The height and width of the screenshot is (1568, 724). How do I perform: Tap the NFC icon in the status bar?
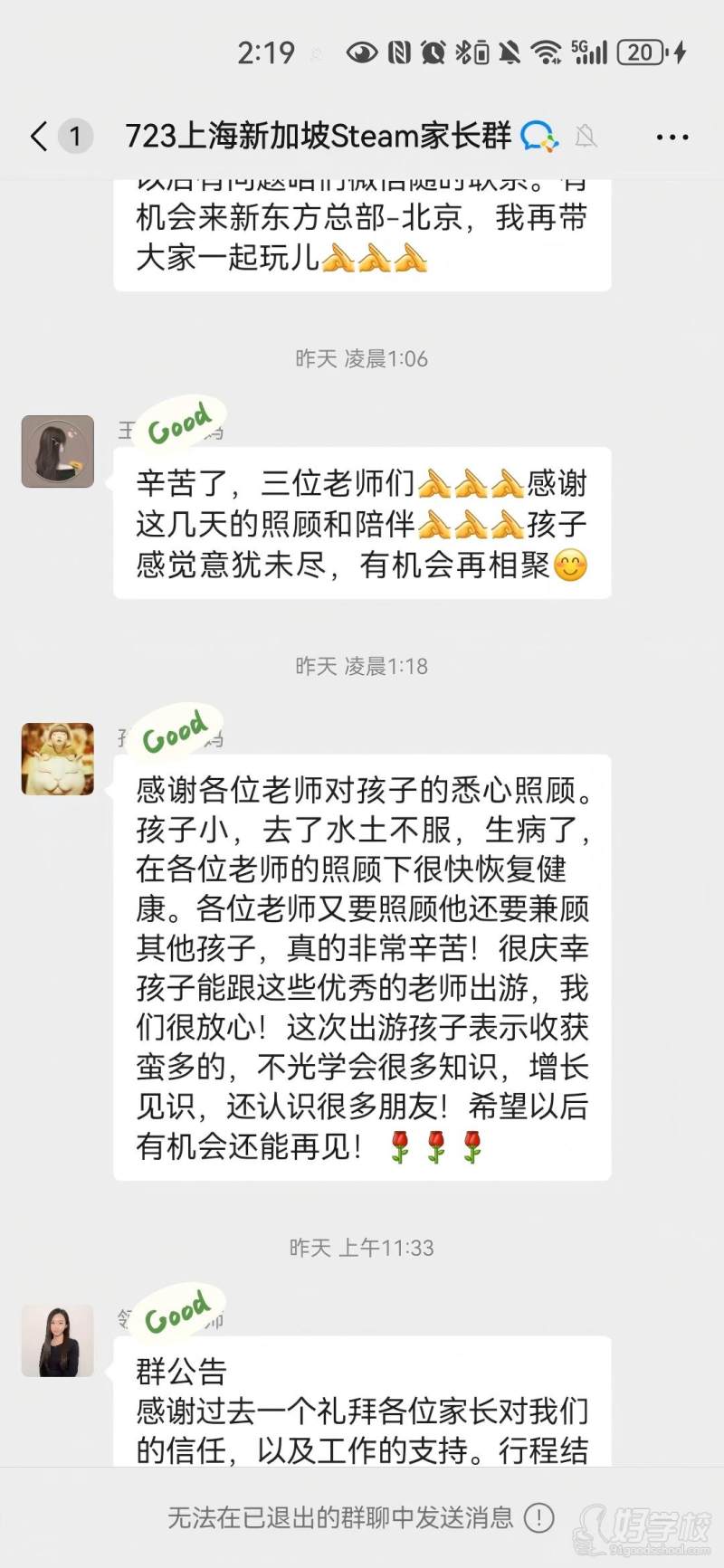(x=399, y=52)
